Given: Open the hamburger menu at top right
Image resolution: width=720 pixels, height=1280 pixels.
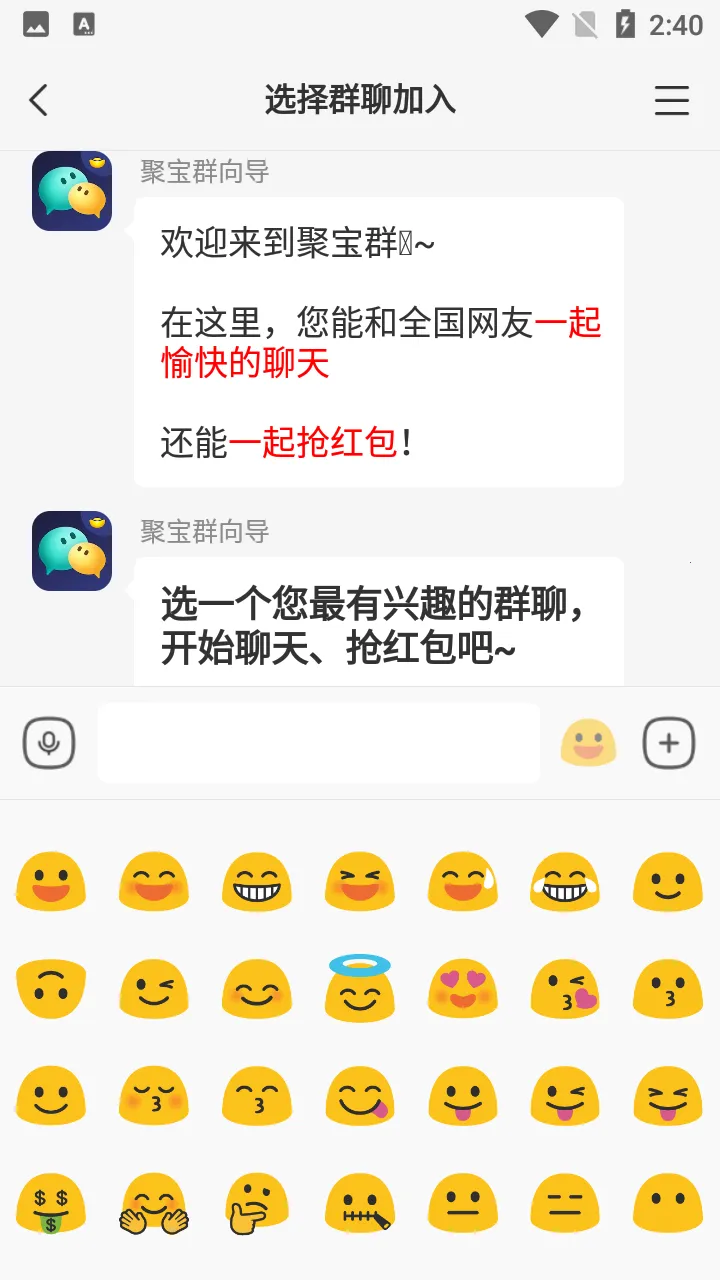Looking at the screenshot, I should pos(672,100).
